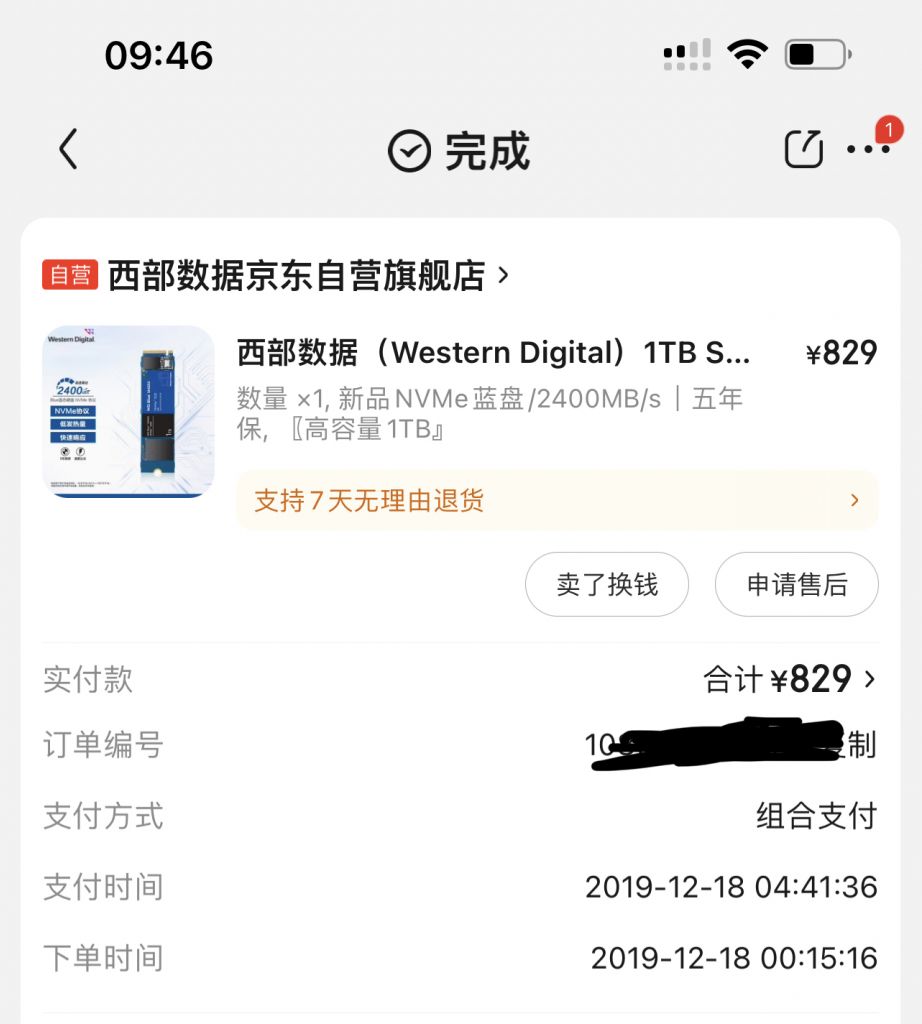Viewport: 922px width, 1024px height.
Task: Open the more options ellipsis menu
Action: point(868,150)
